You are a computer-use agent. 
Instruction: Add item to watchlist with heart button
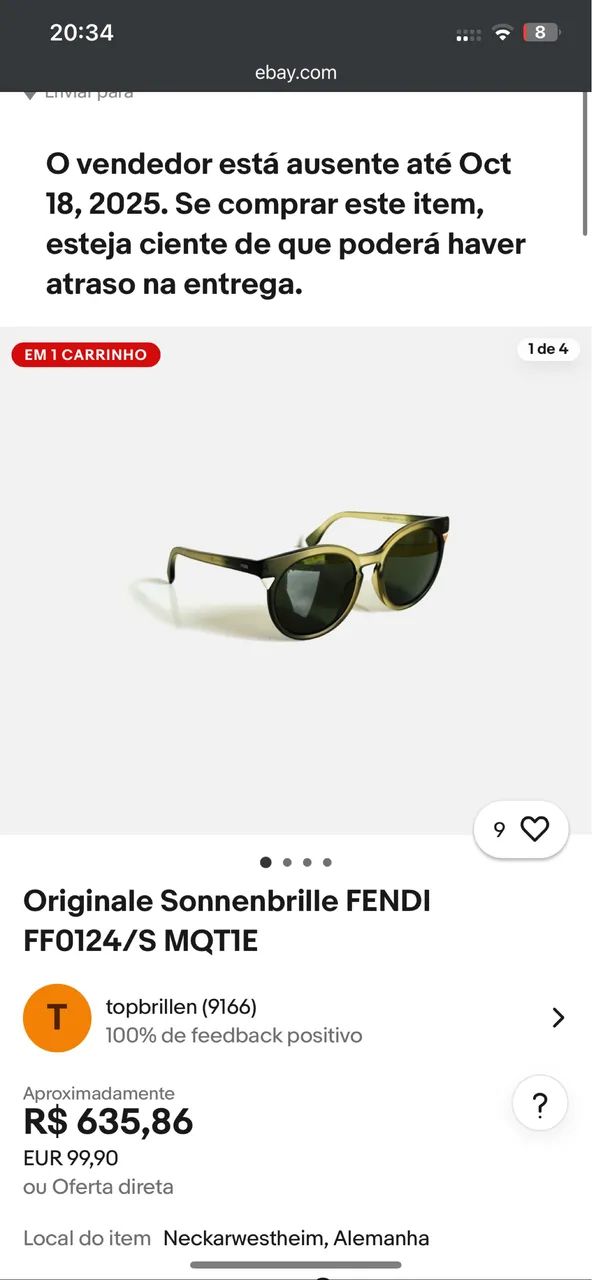[x=521, y=829]
